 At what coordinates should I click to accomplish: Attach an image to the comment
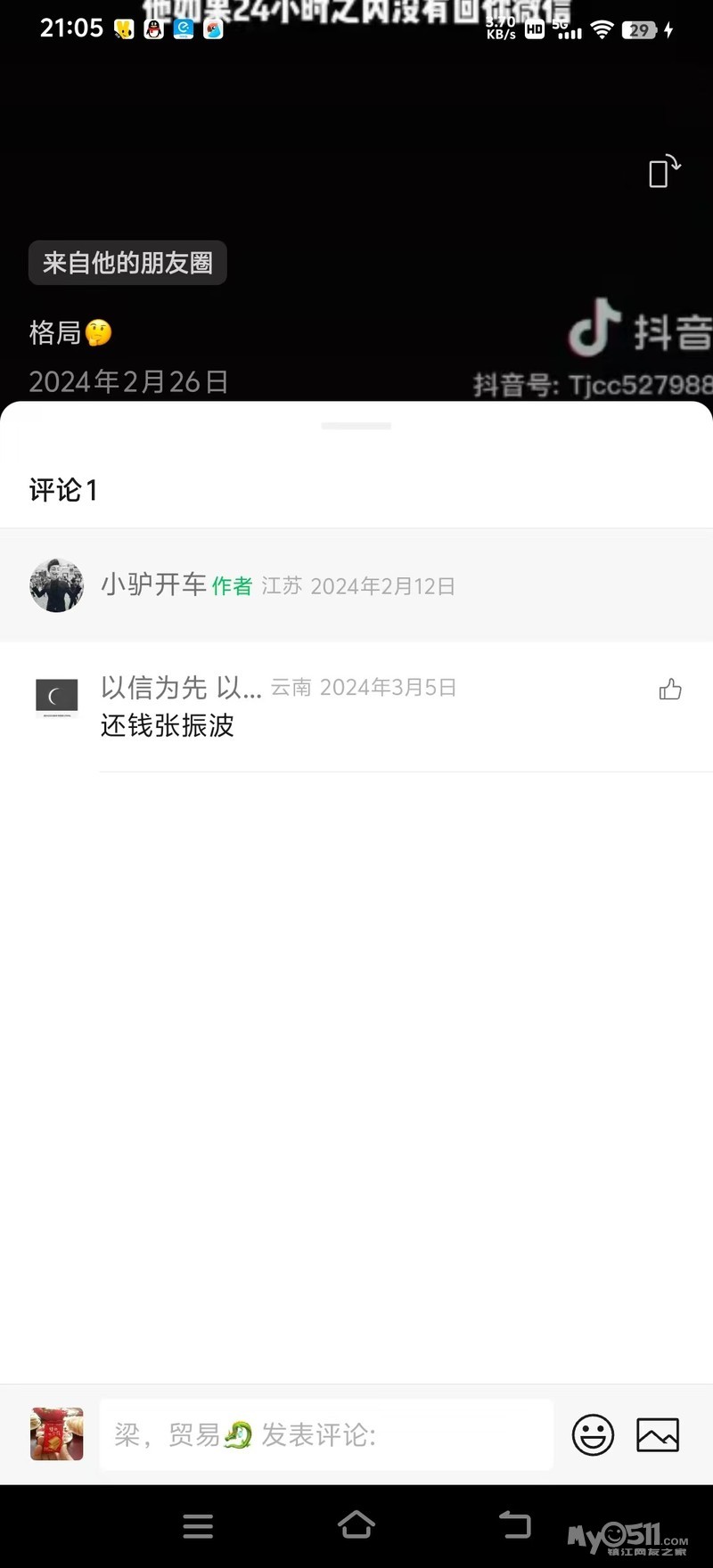pos(658,1434)
